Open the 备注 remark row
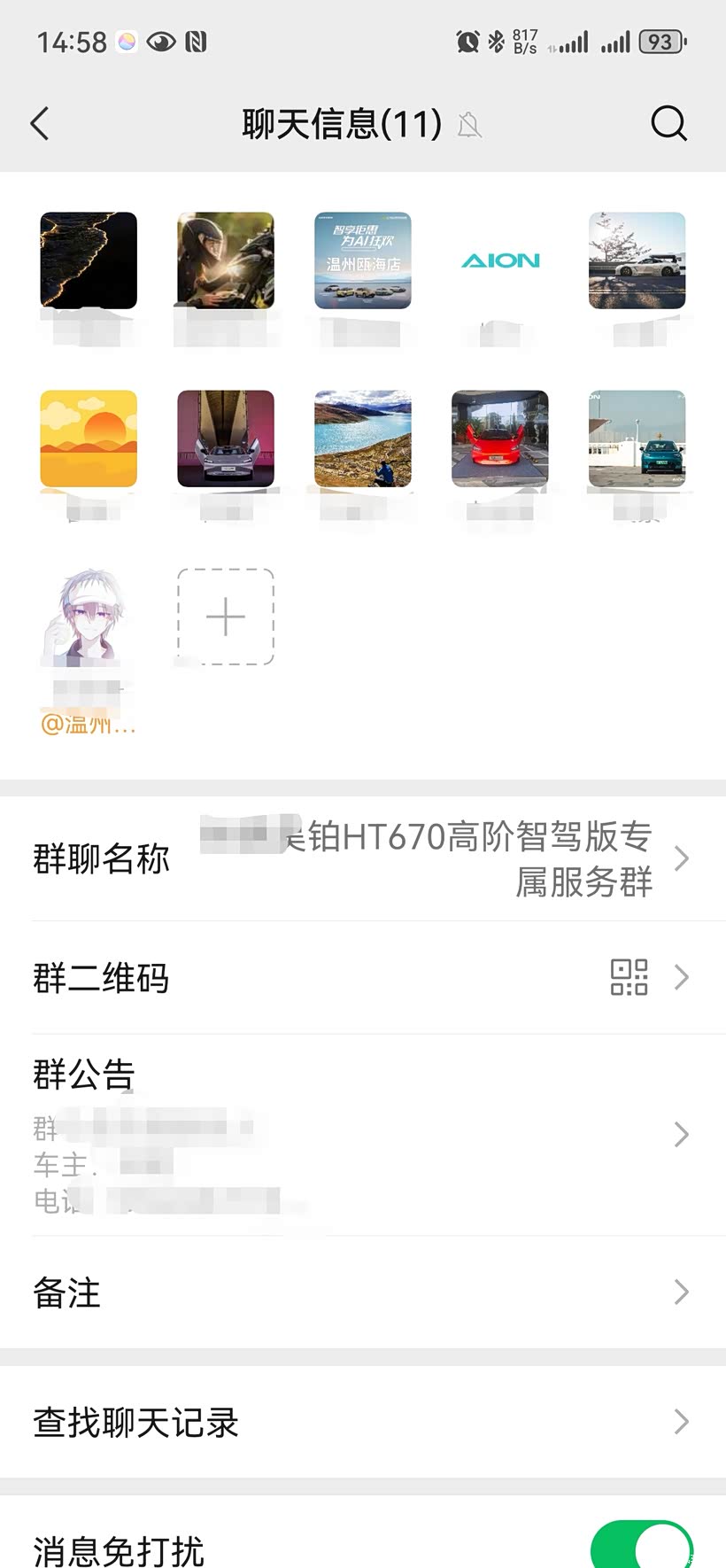Viewport: 726px width, 1568px height. (x=363, y=1292)
